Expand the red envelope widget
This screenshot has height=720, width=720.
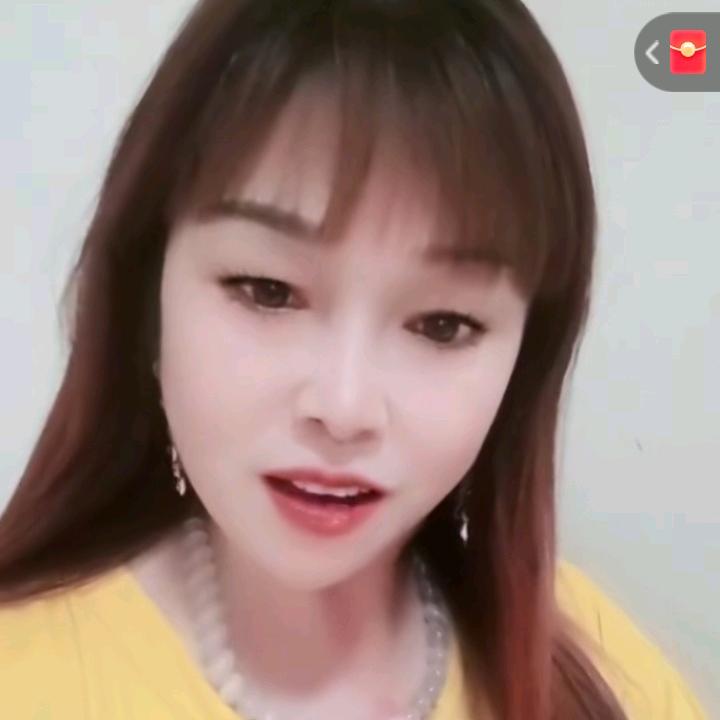[x=653, y=53]
